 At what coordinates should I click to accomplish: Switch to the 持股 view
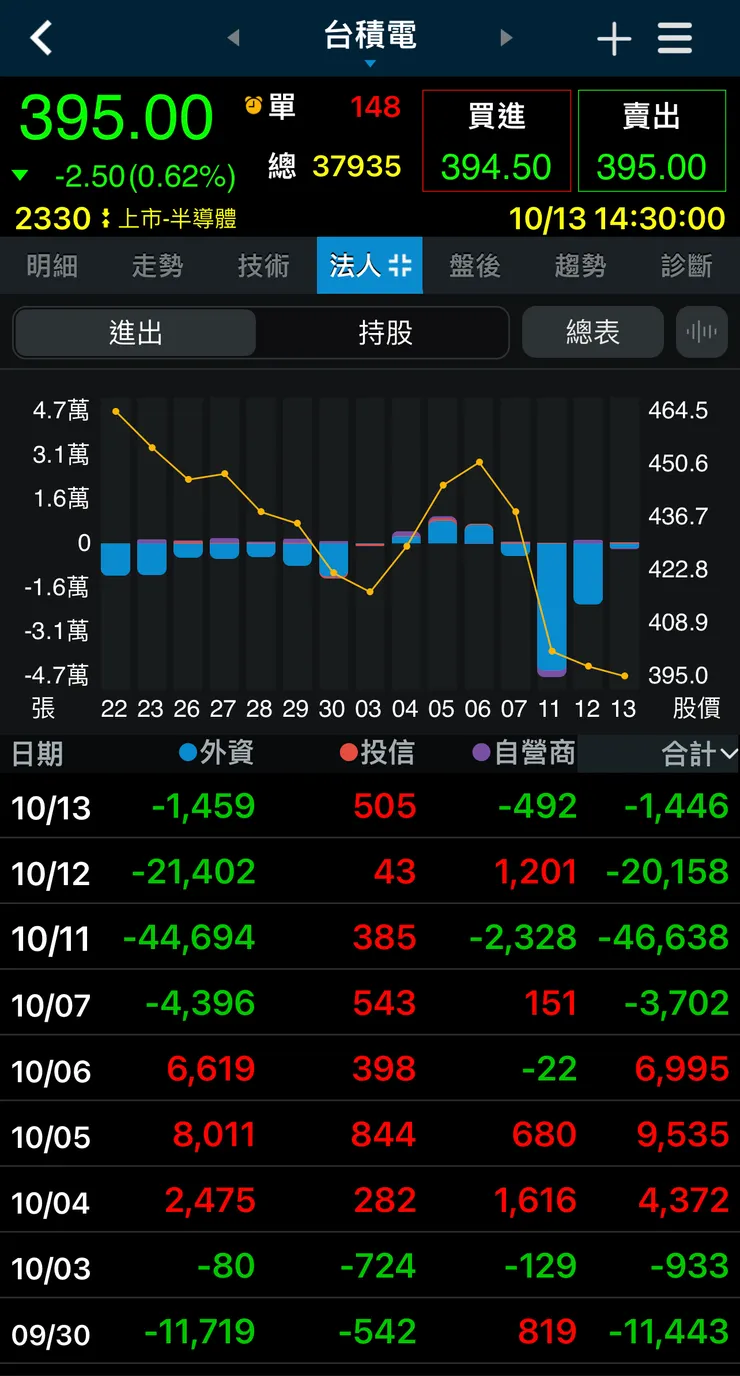point(385,331)
